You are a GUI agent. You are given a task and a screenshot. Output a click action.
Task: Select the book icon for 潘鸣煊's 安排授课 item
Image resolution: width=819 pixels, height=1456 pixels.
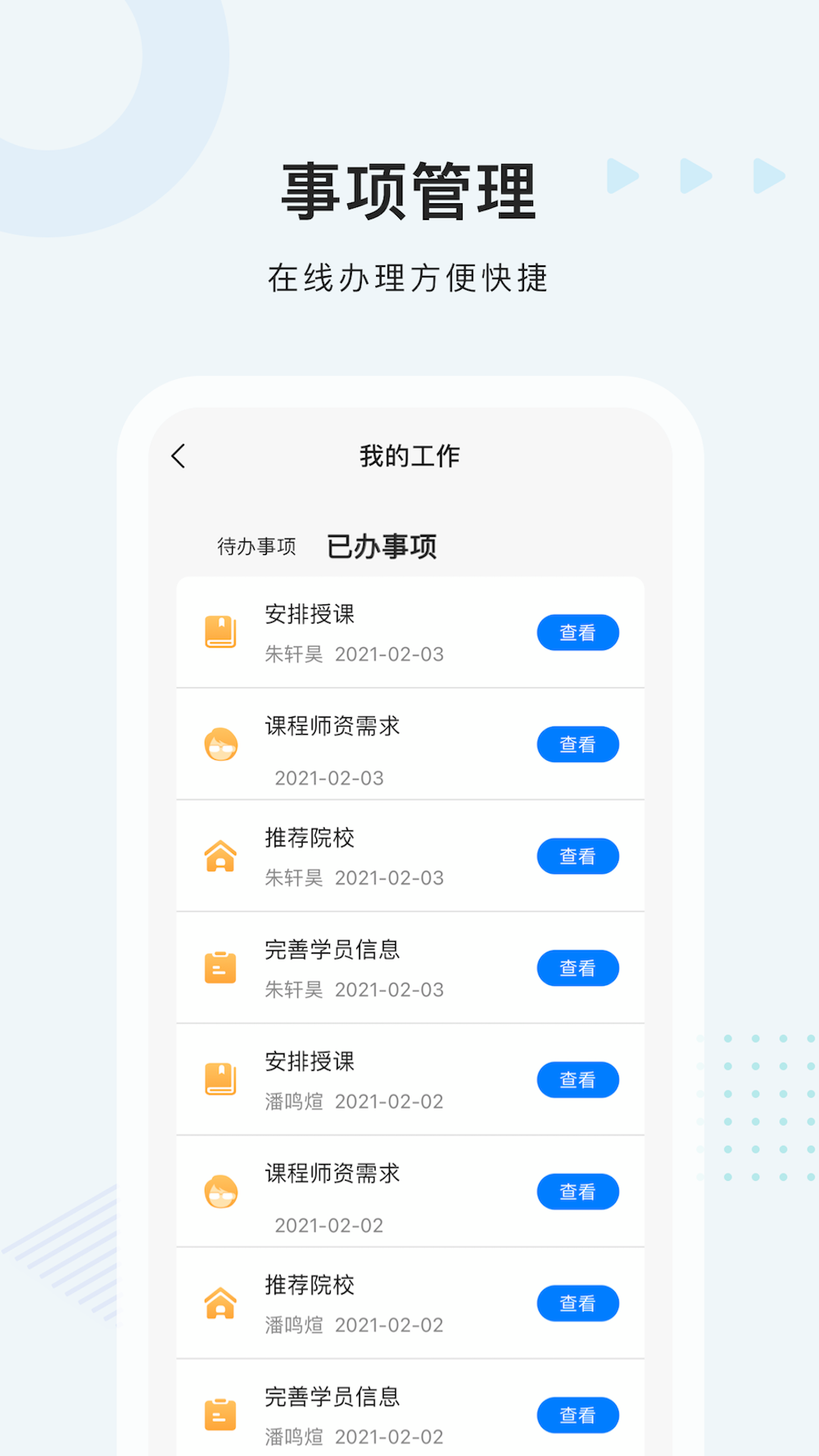[x=221, y=1079]
